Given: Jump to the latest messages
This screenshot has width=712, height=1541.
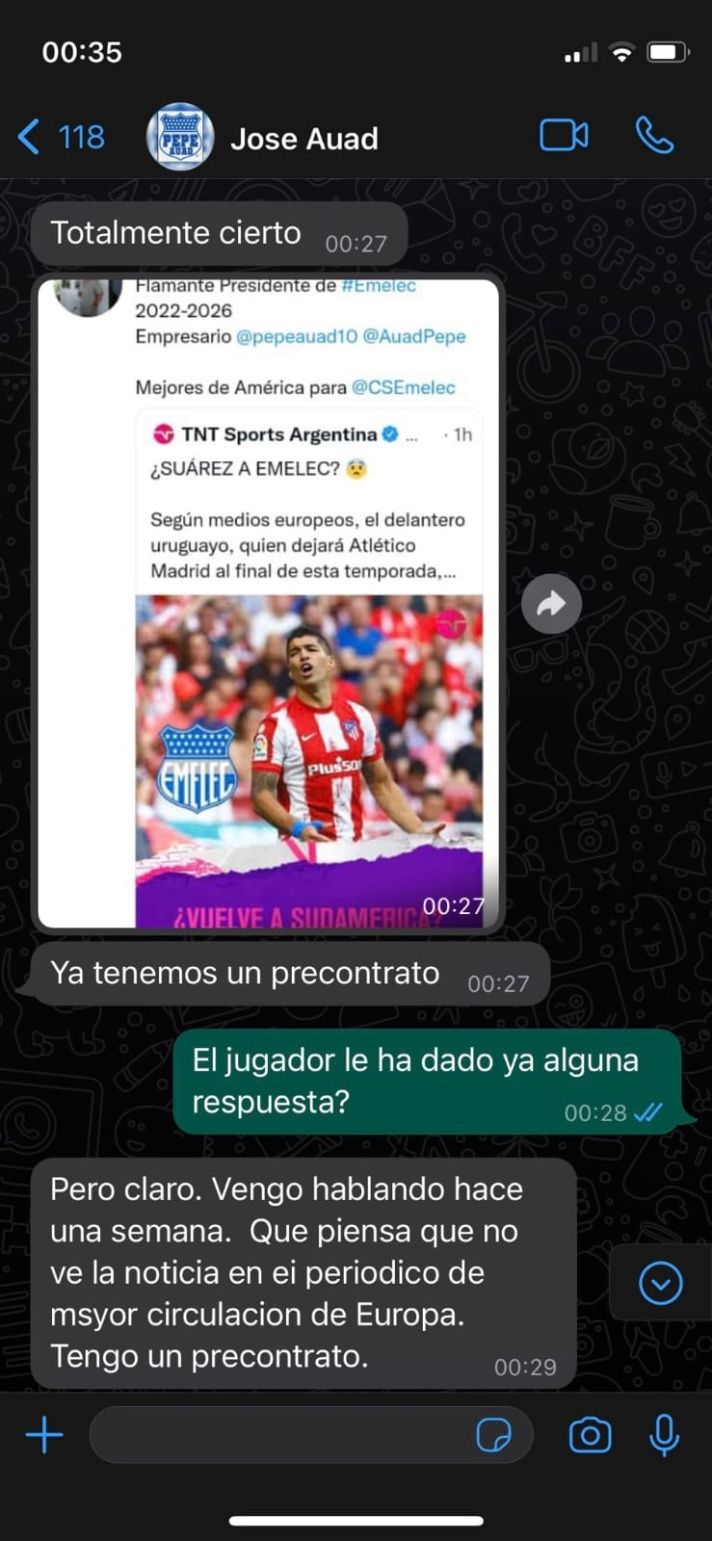Looking at the screenshot, I should (660, 1282).
